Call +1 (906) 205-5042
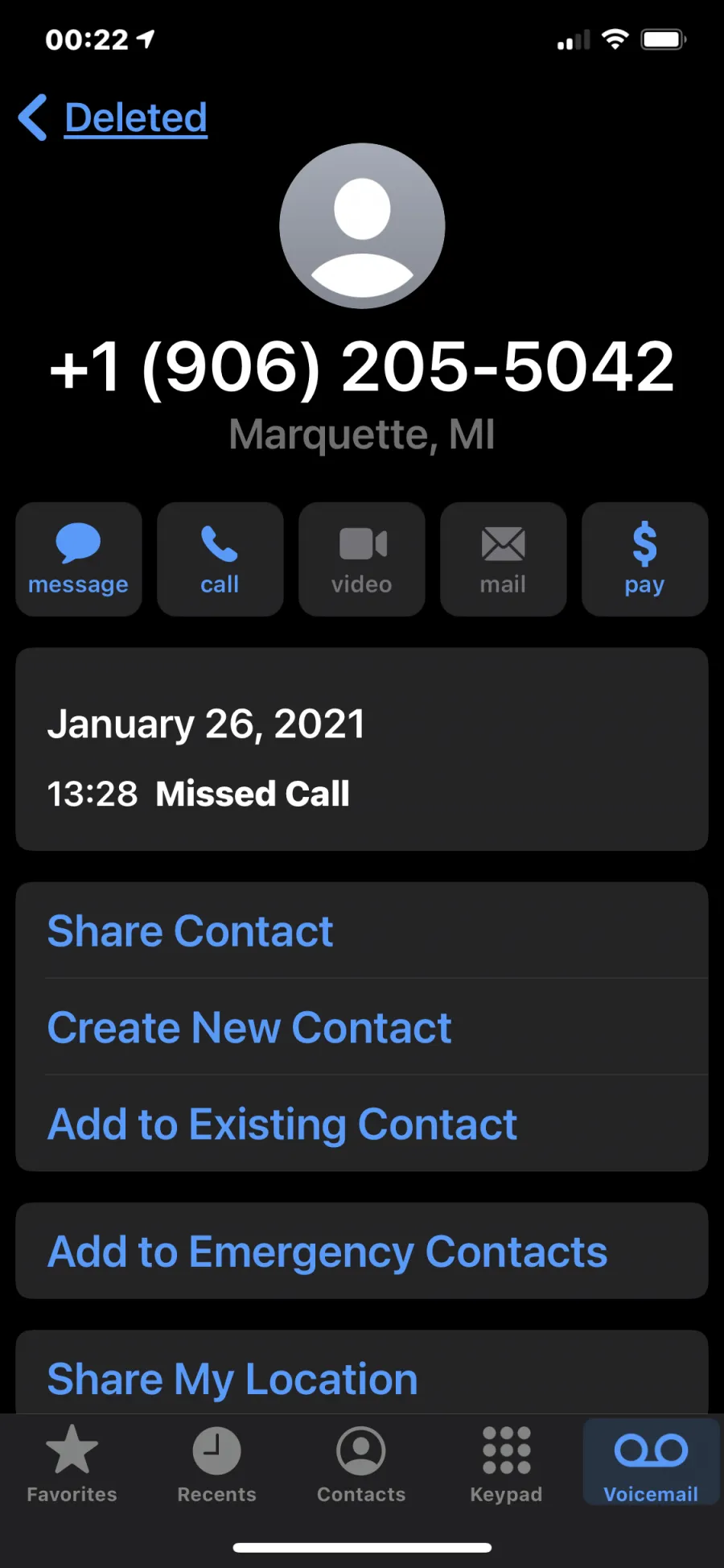724x1568 pixels. point(220,559)
